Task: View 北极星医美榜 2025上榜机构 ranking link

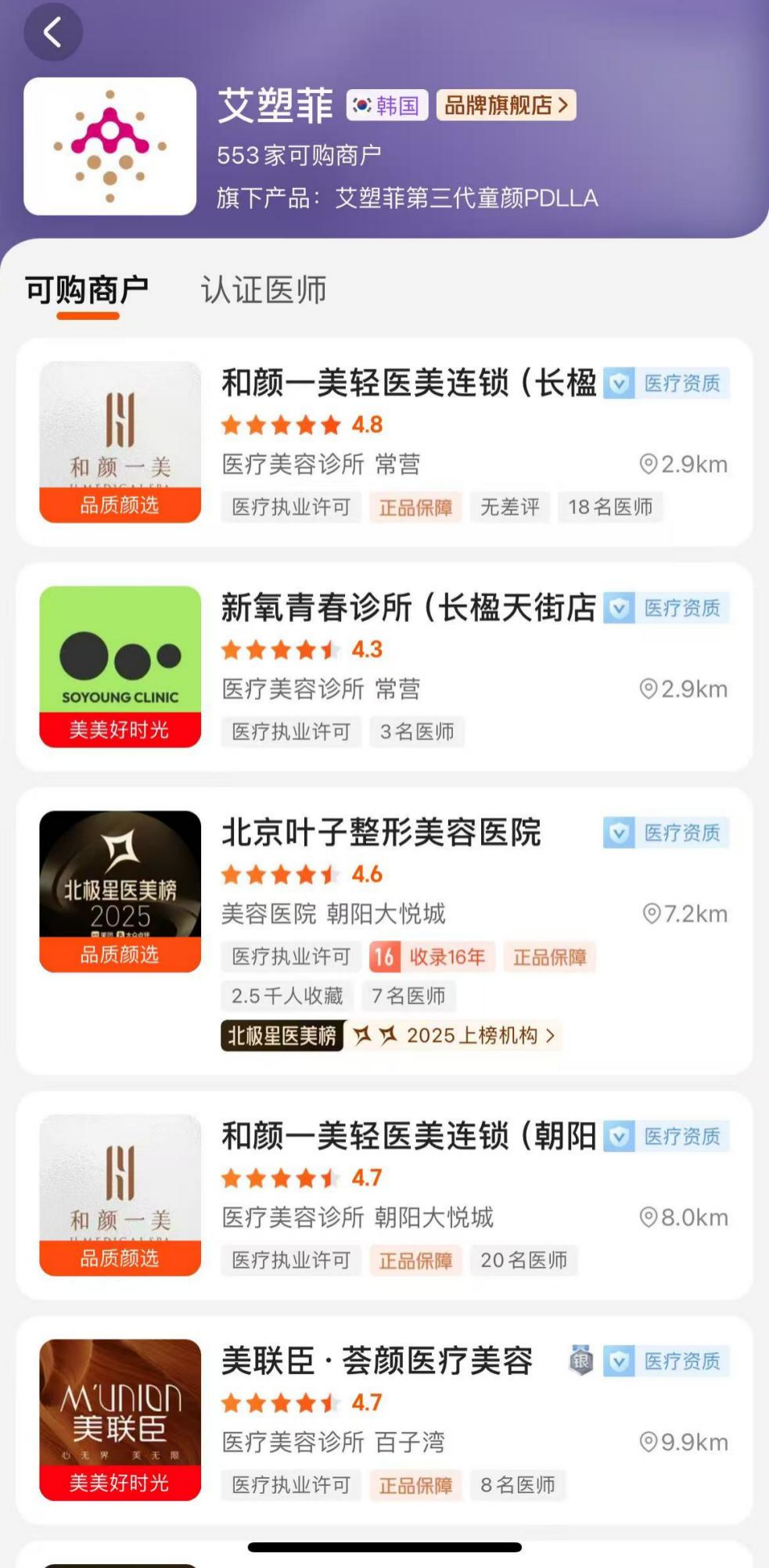Action: tap(389, 1035)
